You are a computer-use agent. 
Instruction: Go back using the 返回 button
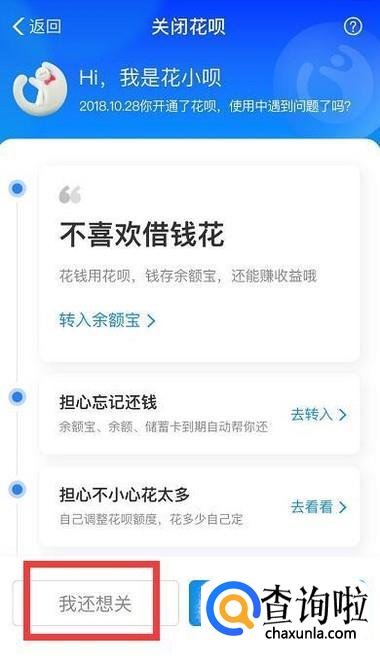tap(37, 26)
